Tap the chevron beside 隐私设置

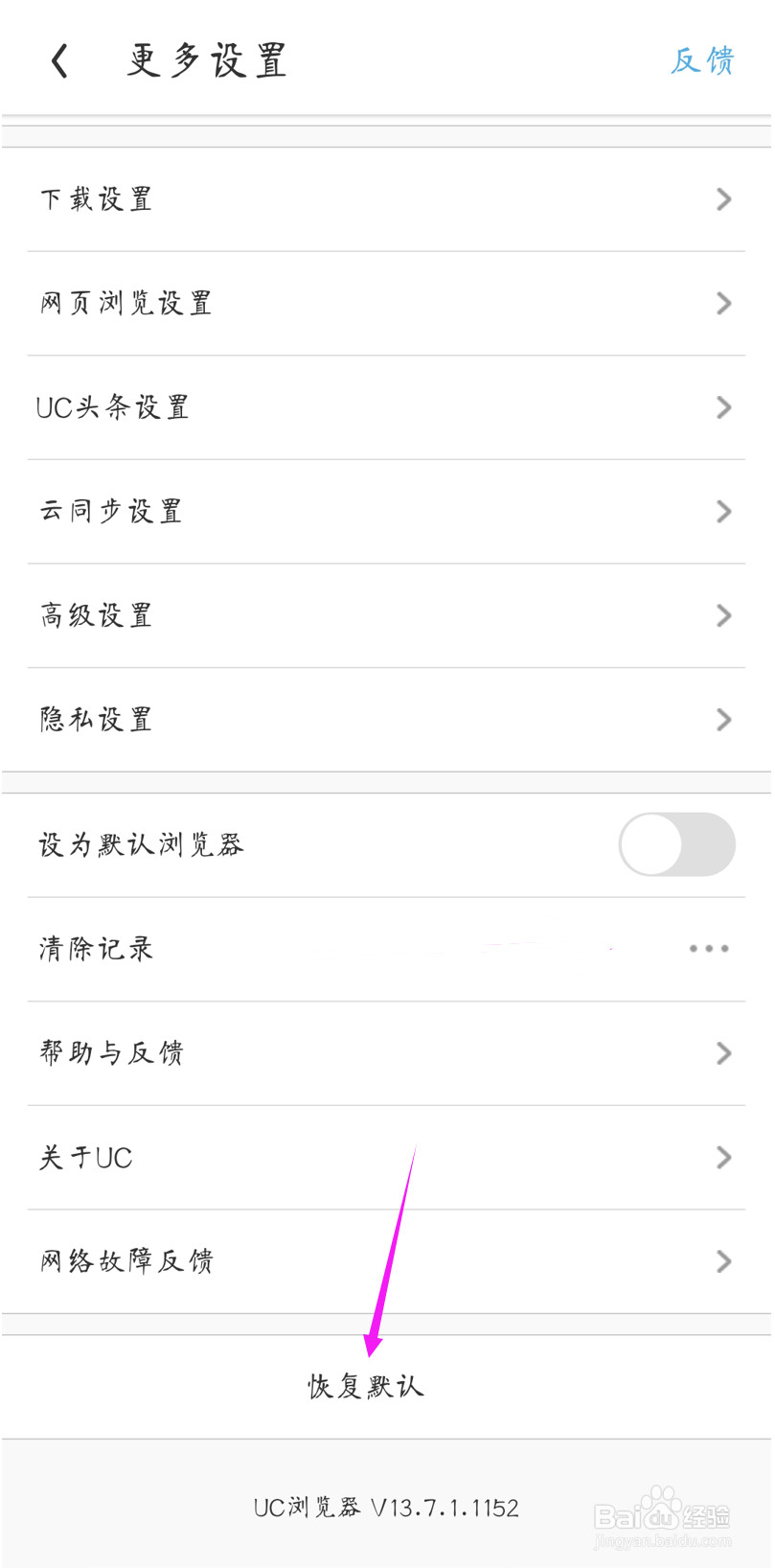pos(724,719)
